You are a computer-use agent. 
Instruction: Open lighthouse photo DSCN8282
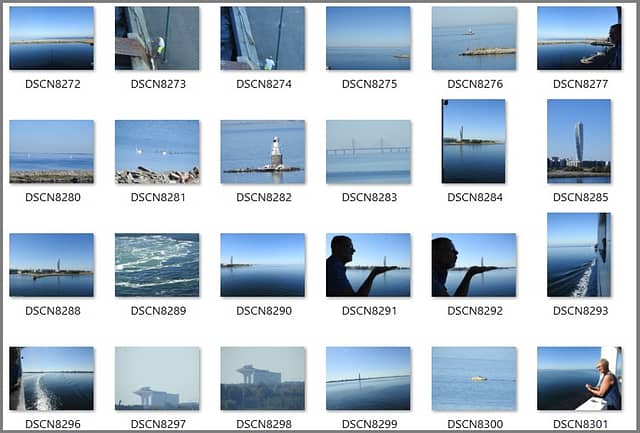(x=262, y=151)
